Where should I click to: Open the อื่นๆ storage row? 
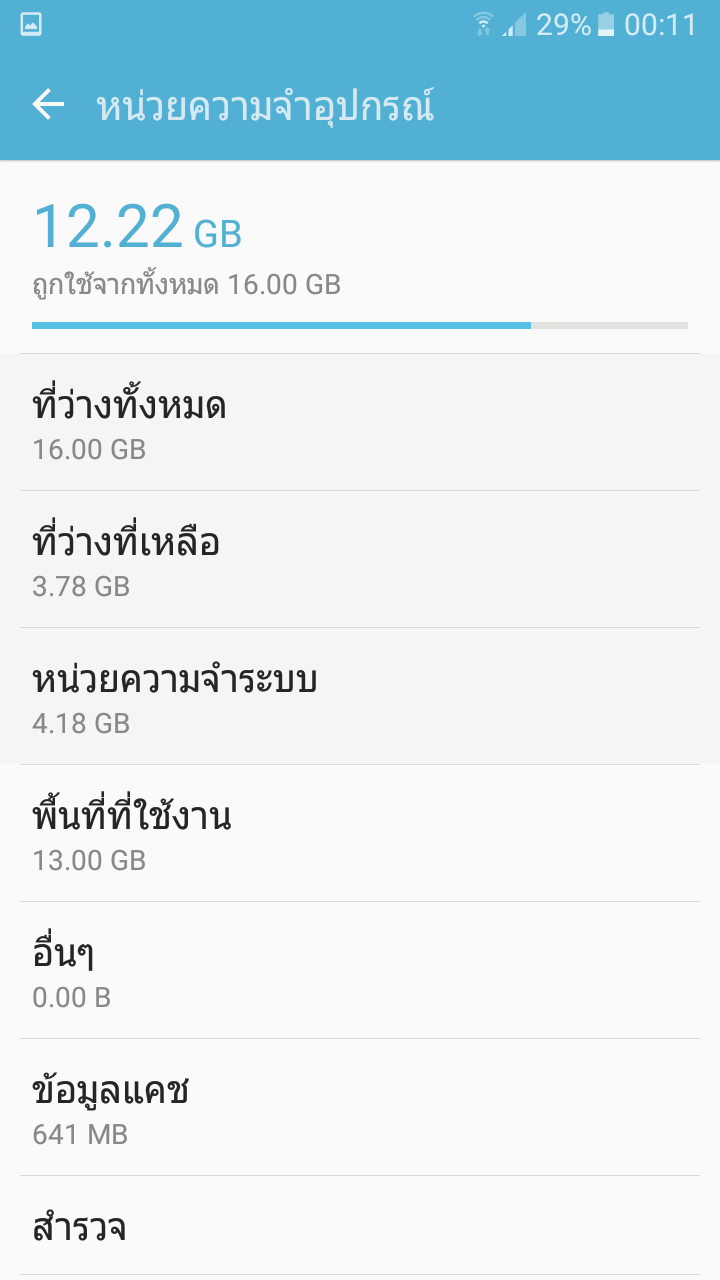pos(360,970)
